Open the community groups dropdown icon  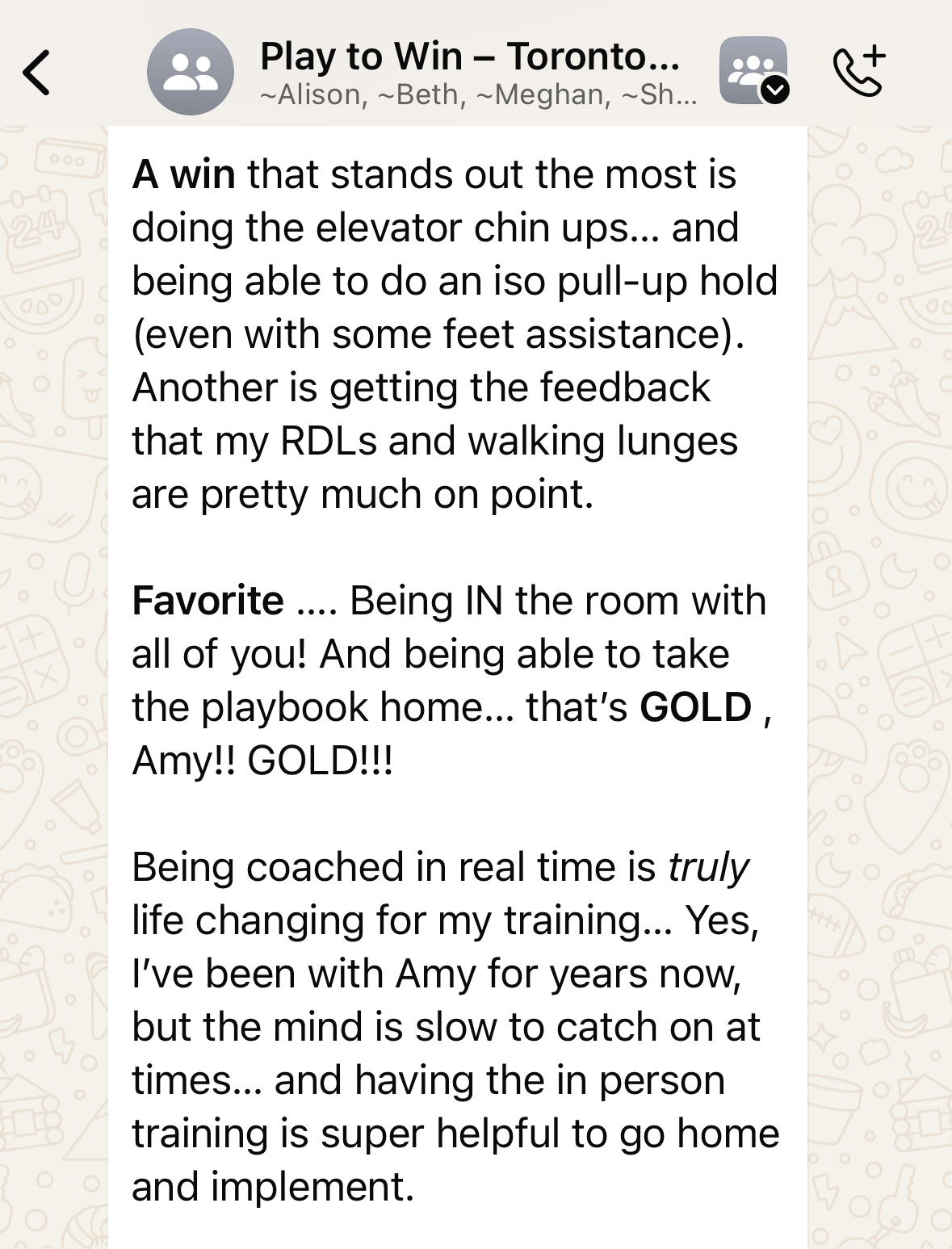753,71
